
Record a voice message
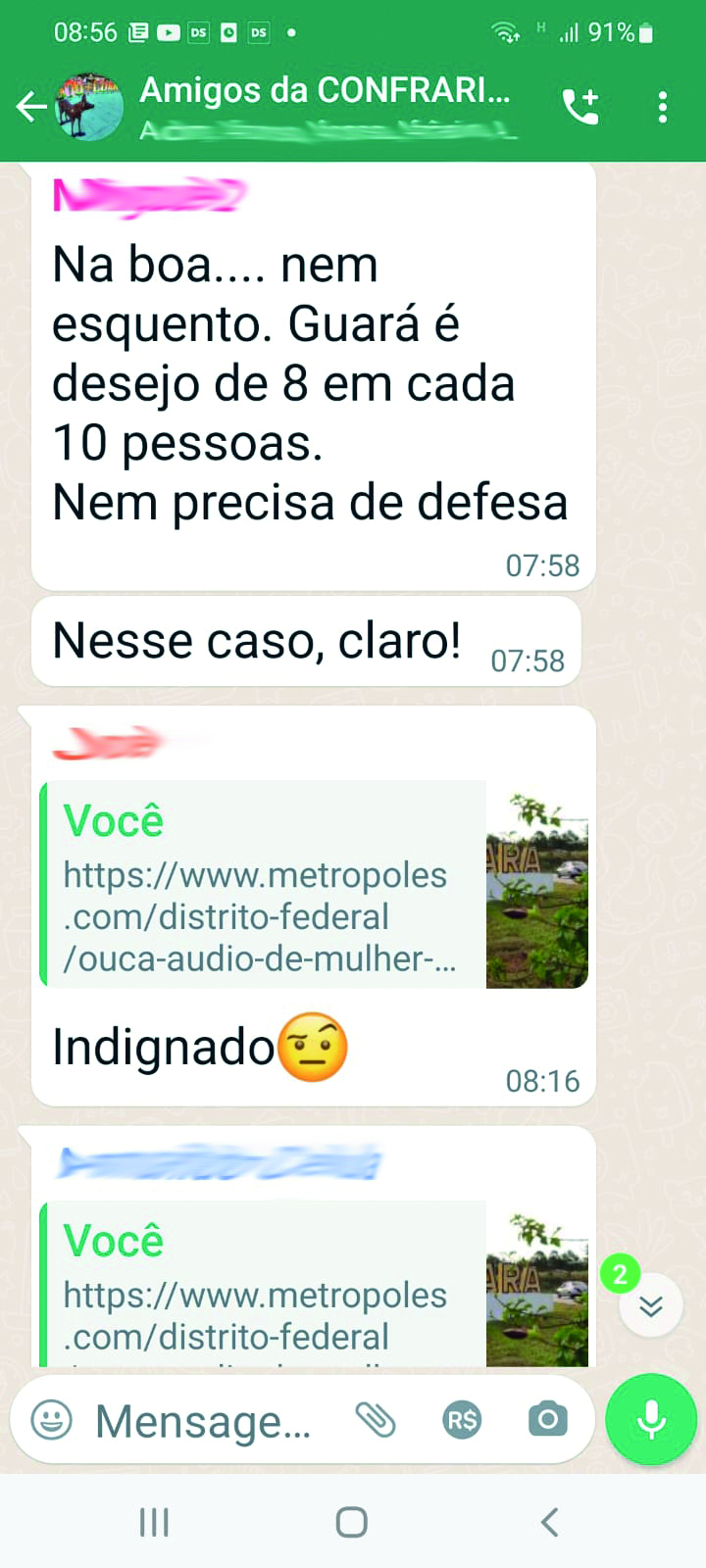[x=651, y=1419]
